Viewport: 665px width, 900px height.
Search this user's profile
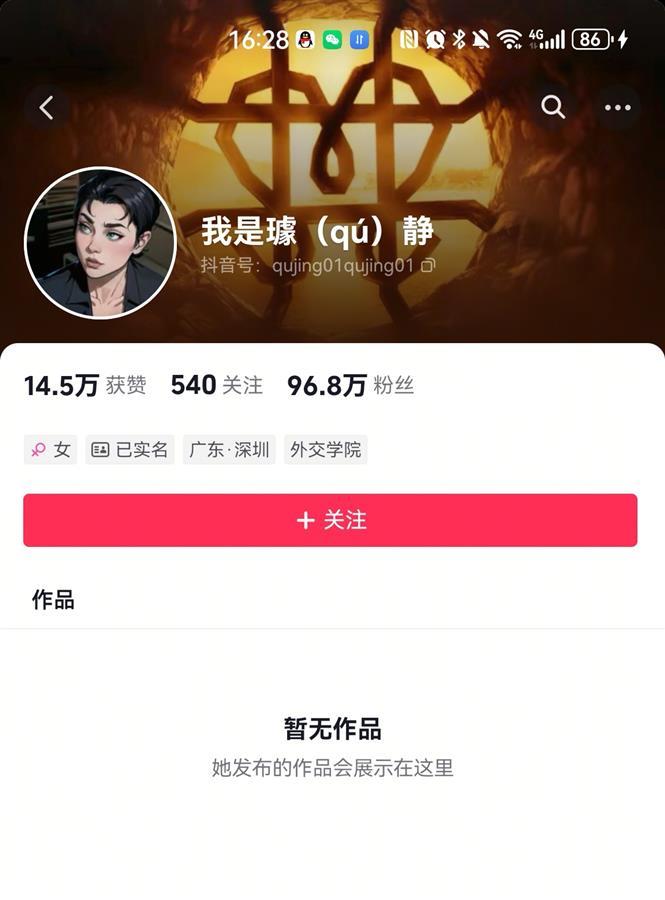tap(553, 107)
